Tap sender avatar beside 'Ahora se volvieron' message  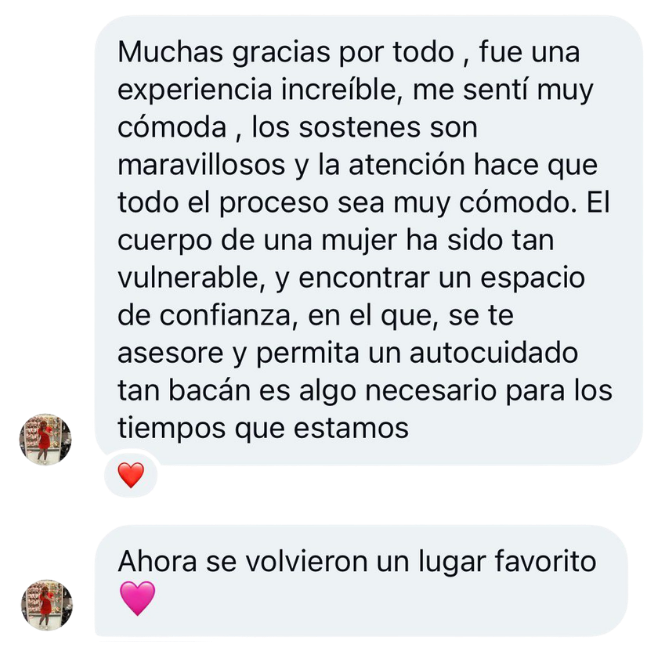47,605
